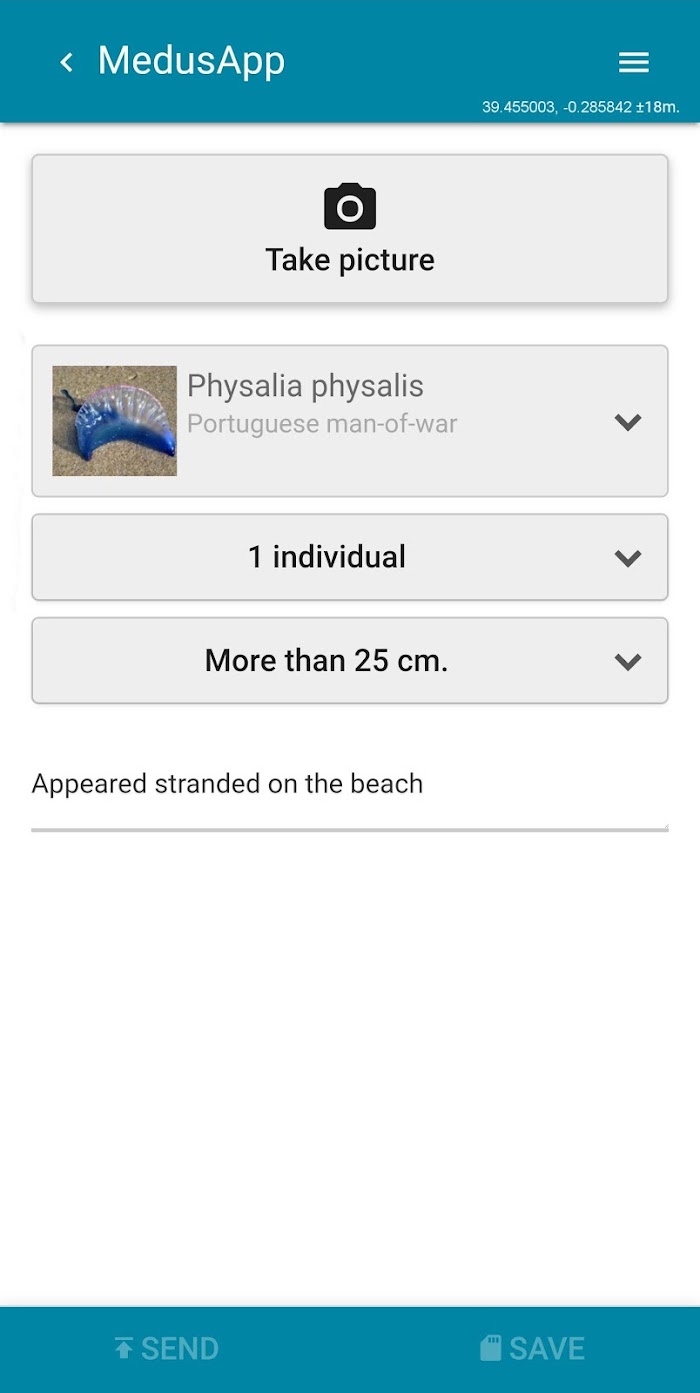This screenshot has width=700, height=1393.
Task: Edit the comment about stranded on the beach
Action: (x=350, y=784)
